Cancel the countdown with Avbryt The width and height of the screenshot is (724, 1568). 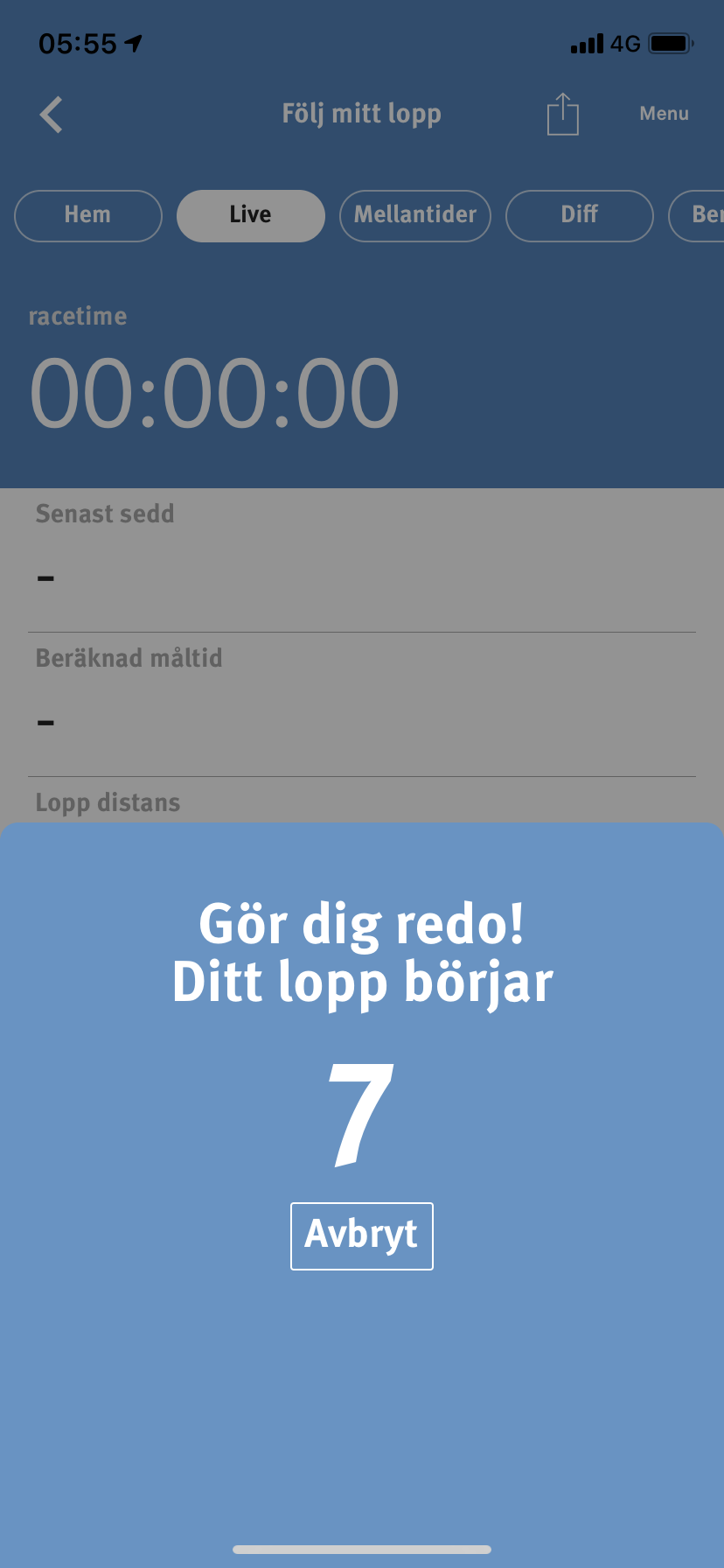coord(362,1235)
